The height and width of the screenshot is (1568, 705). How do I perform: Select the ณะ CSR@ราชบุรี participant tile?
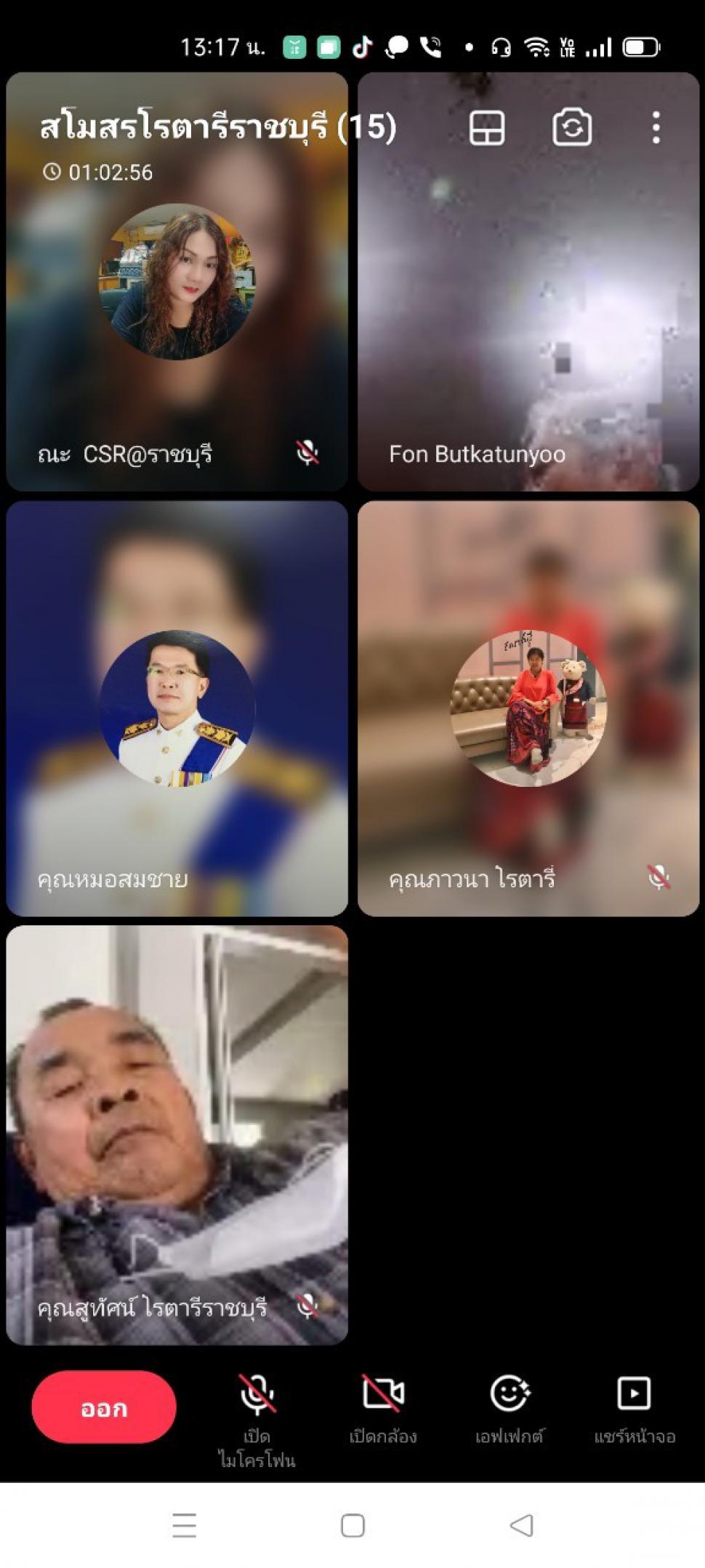(x=177, y=281)
